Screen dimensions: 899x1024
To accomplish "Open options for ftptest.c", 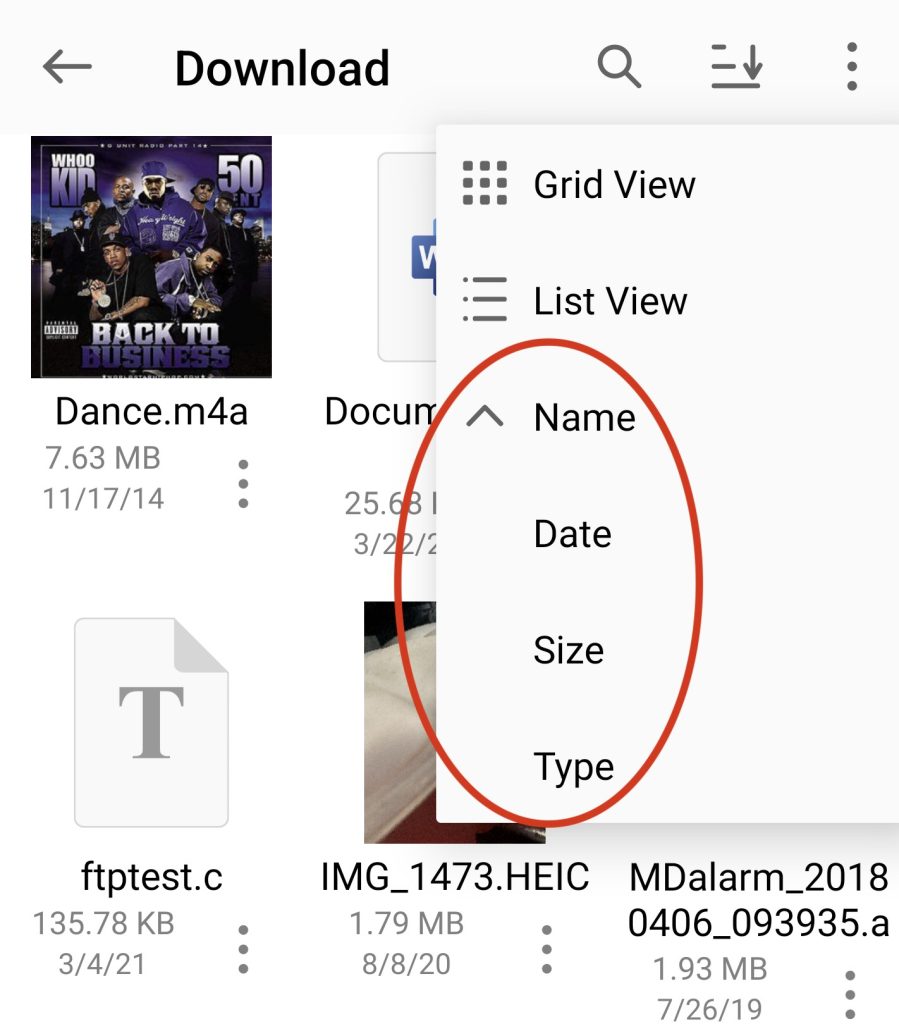I will [x=243, y=949].
